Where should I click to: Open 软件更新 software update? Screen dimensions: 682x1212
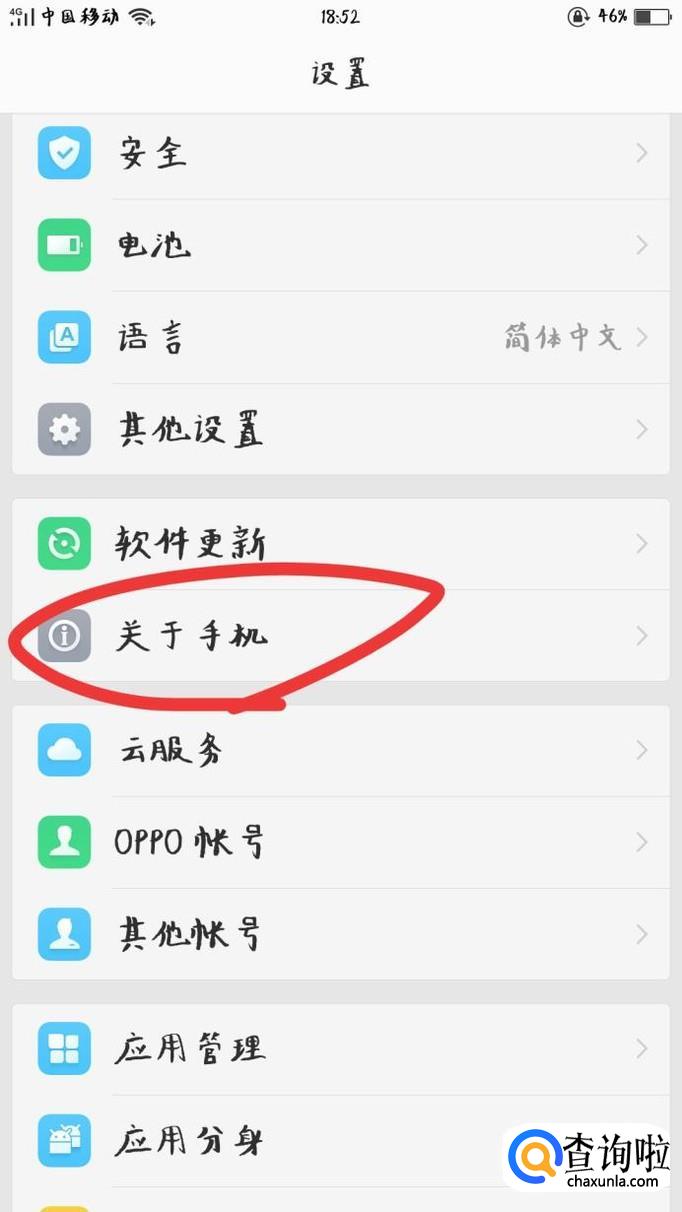[340, 544]
